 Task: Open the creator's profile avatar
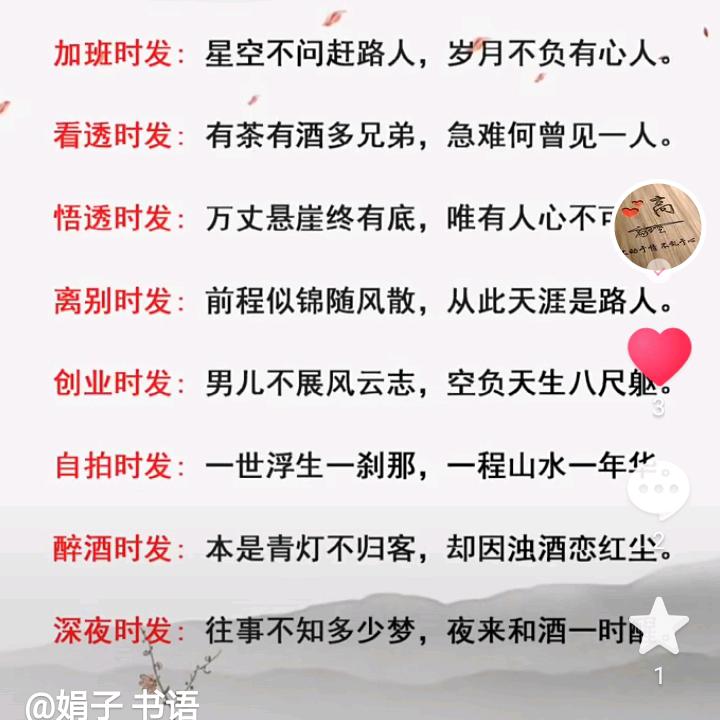pos(657,227)
